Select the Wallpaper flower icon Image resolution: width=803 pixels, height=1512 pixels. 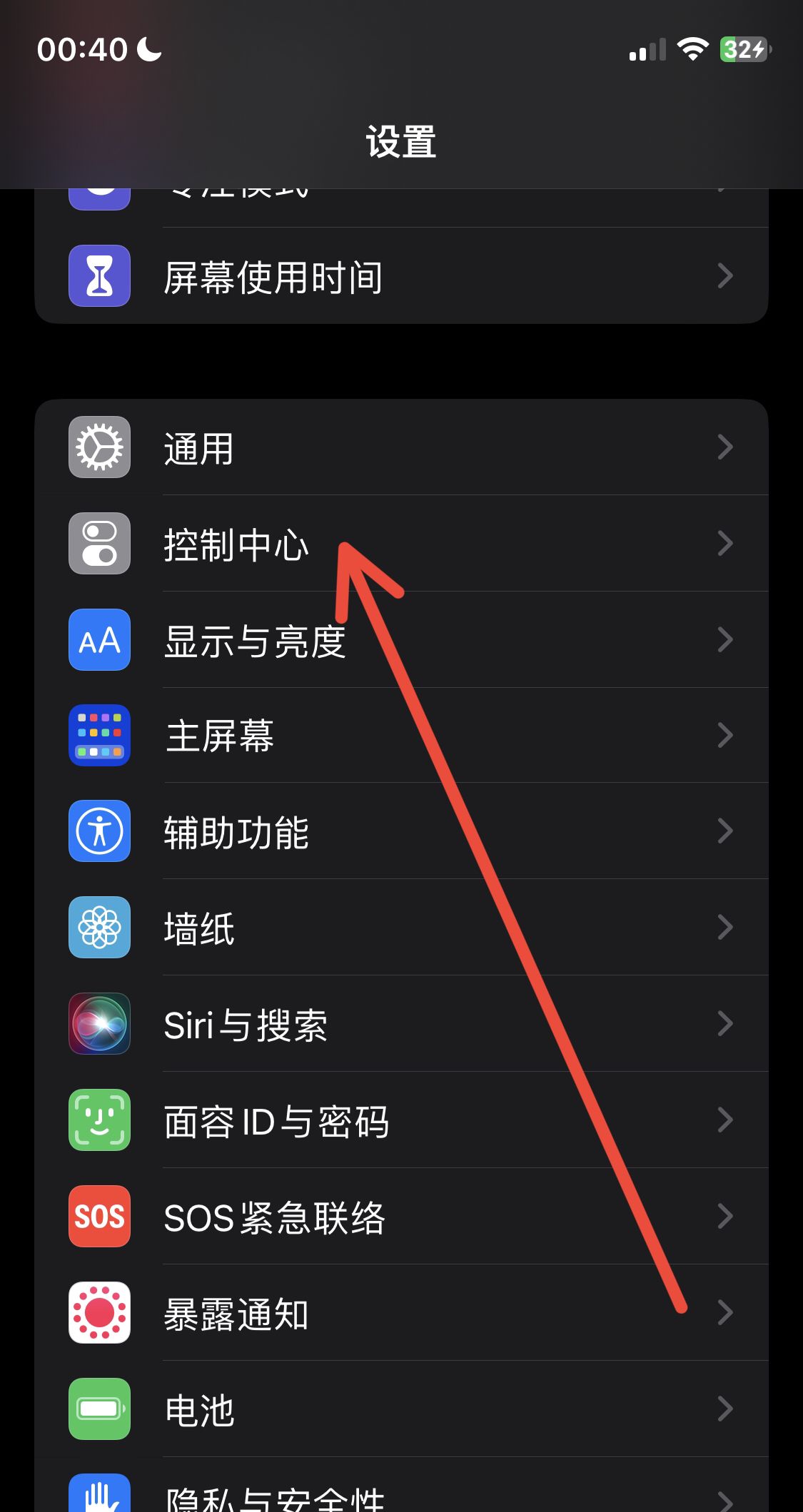pyautogui.click(x=99, y=928)
